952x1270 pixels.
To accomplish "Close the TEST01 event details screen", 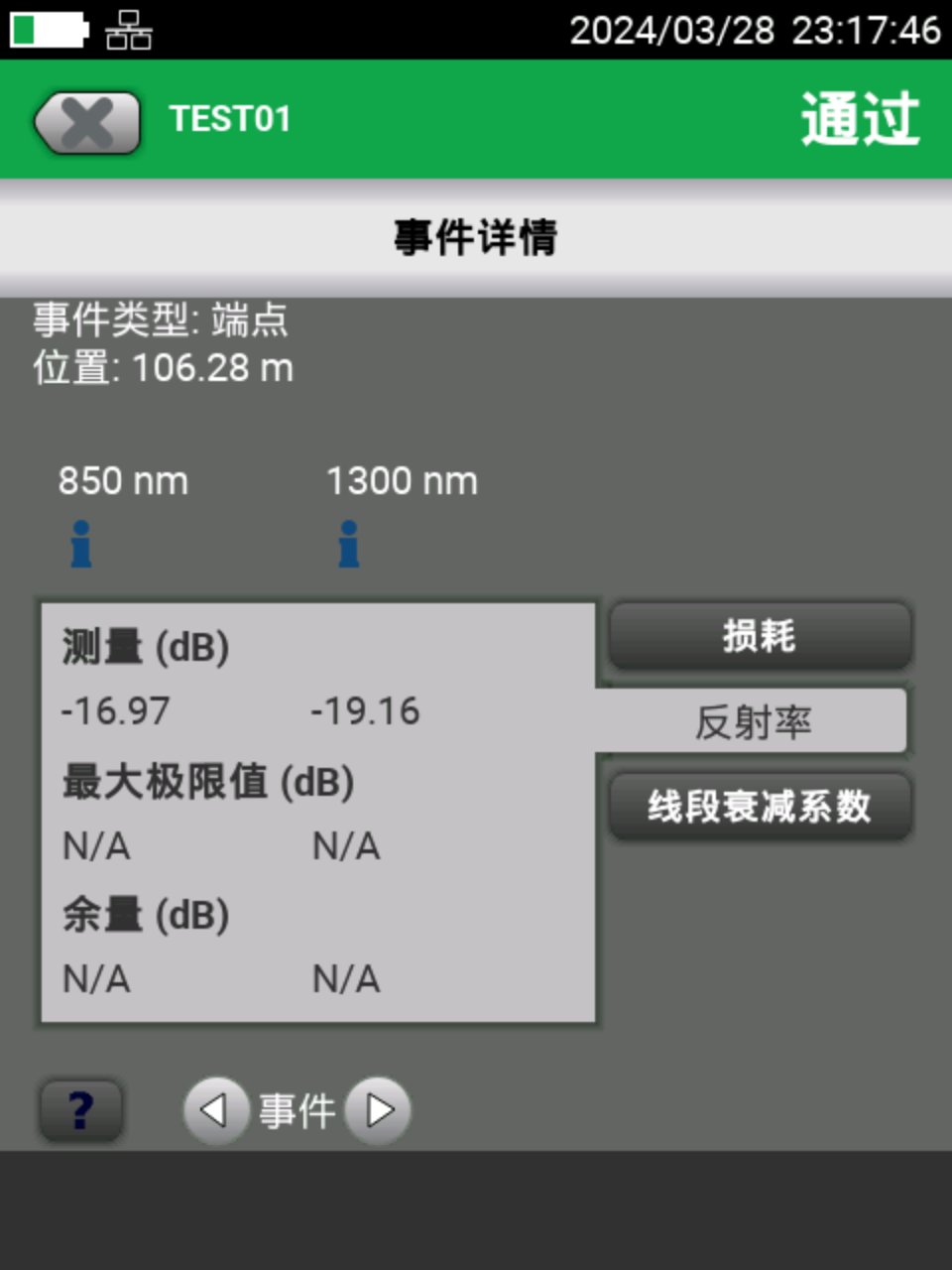I will click(x=87, y=123).
